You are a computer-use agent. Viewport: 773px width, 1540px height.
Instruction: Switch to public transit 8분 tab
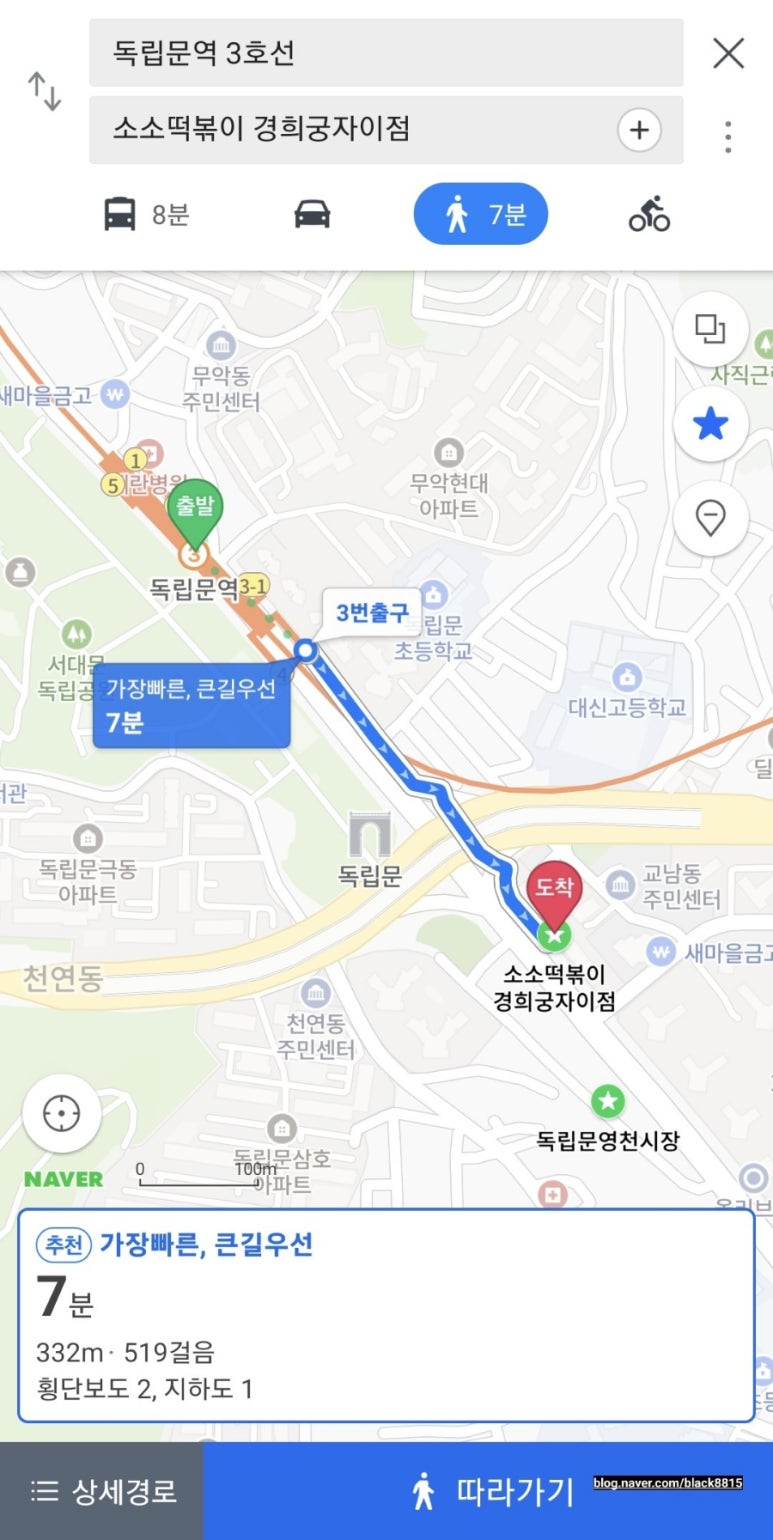pos(146,214)
